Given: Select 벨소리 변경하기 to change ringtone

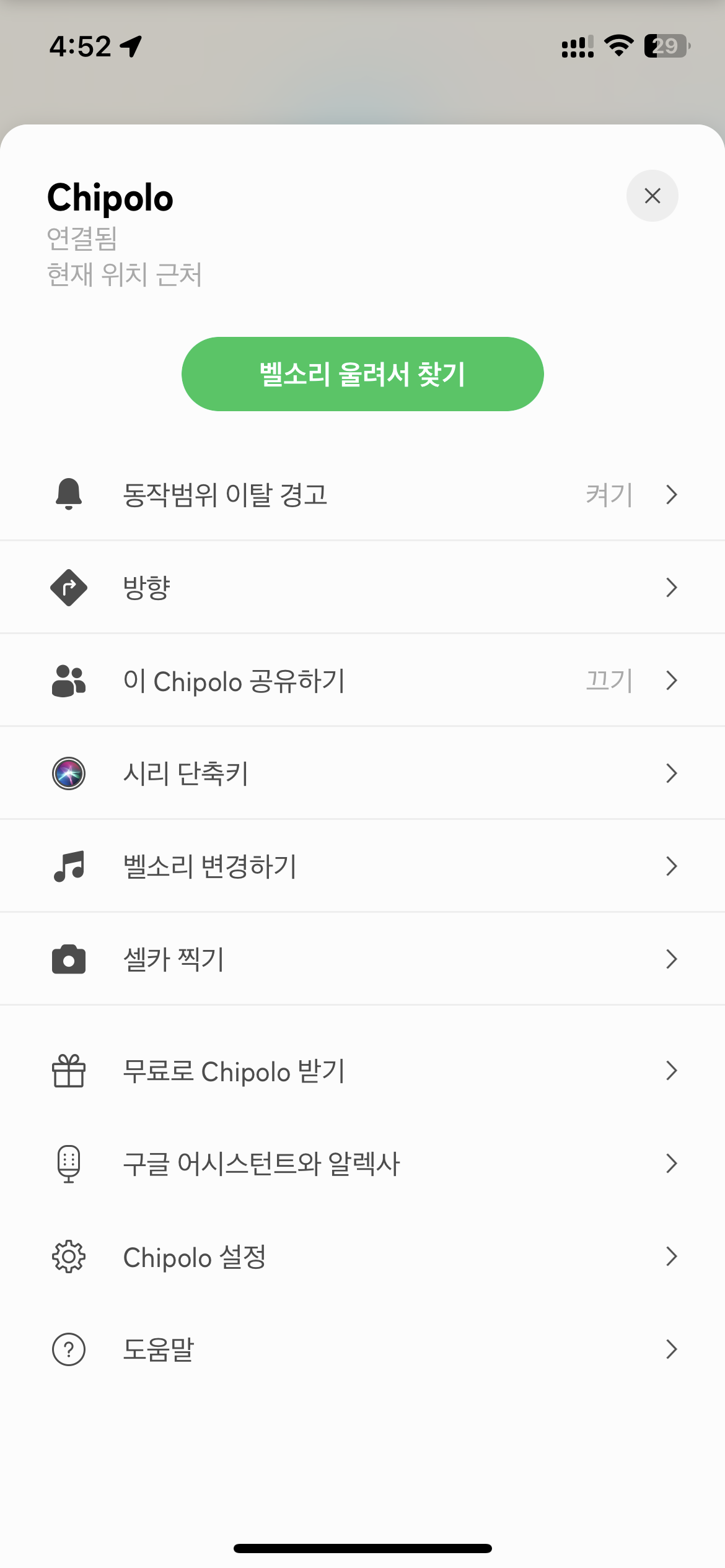Looking at the screenshot, I should coord(362,866).
